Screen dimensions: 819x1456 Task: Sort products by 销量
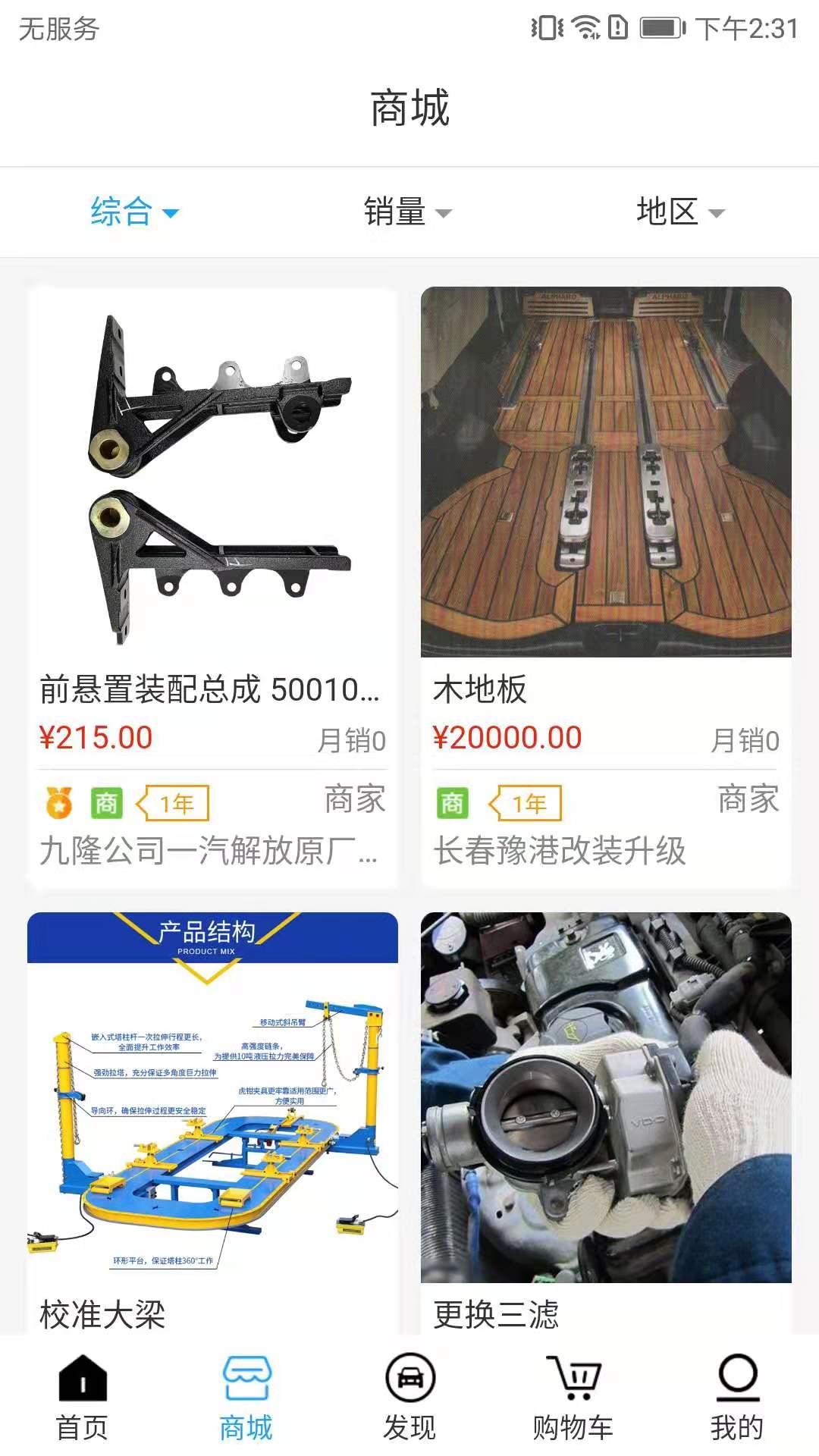pos(407,212)
